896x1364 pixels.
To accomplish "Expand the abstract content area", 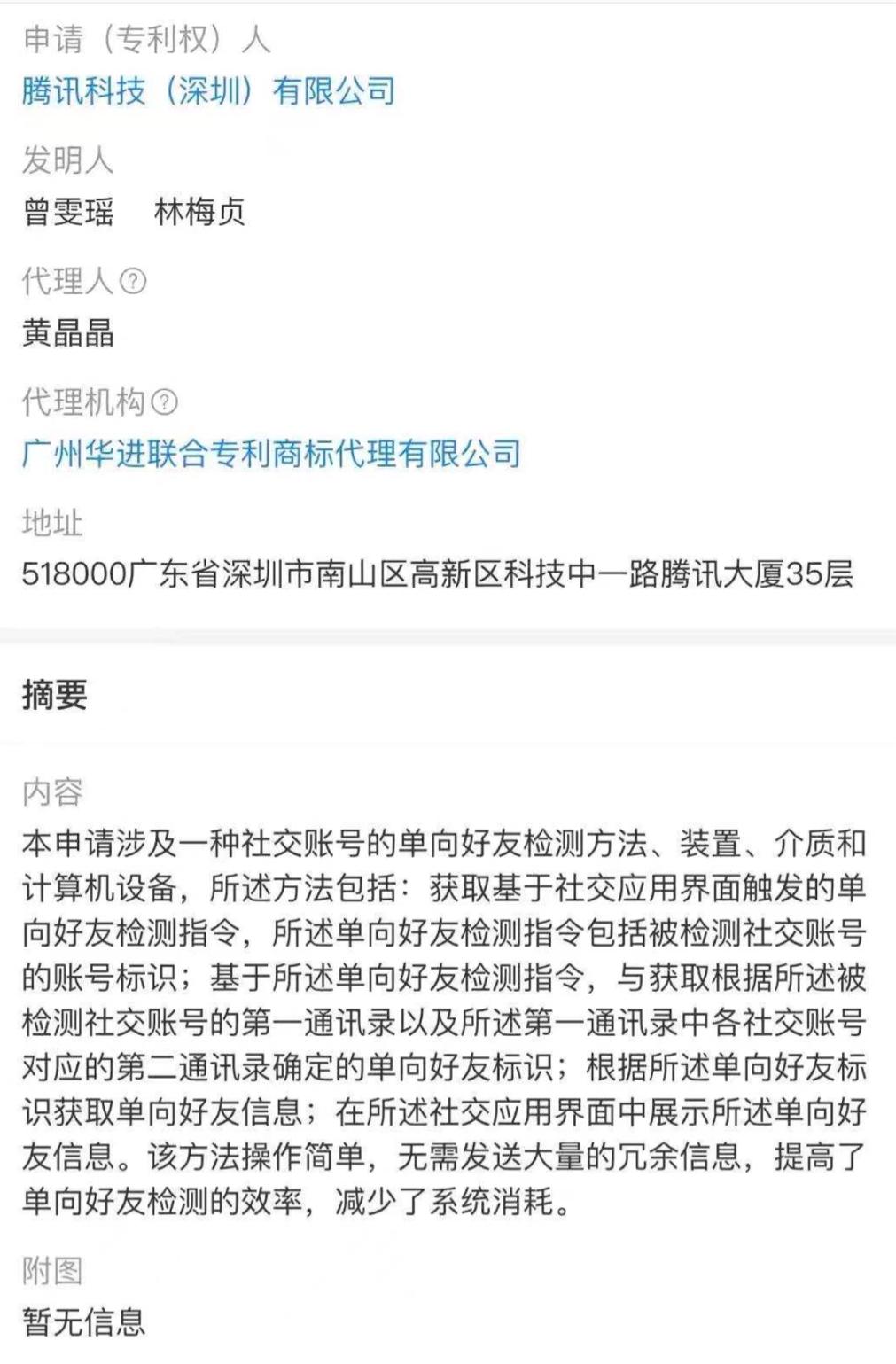I will click(448, 1019).
